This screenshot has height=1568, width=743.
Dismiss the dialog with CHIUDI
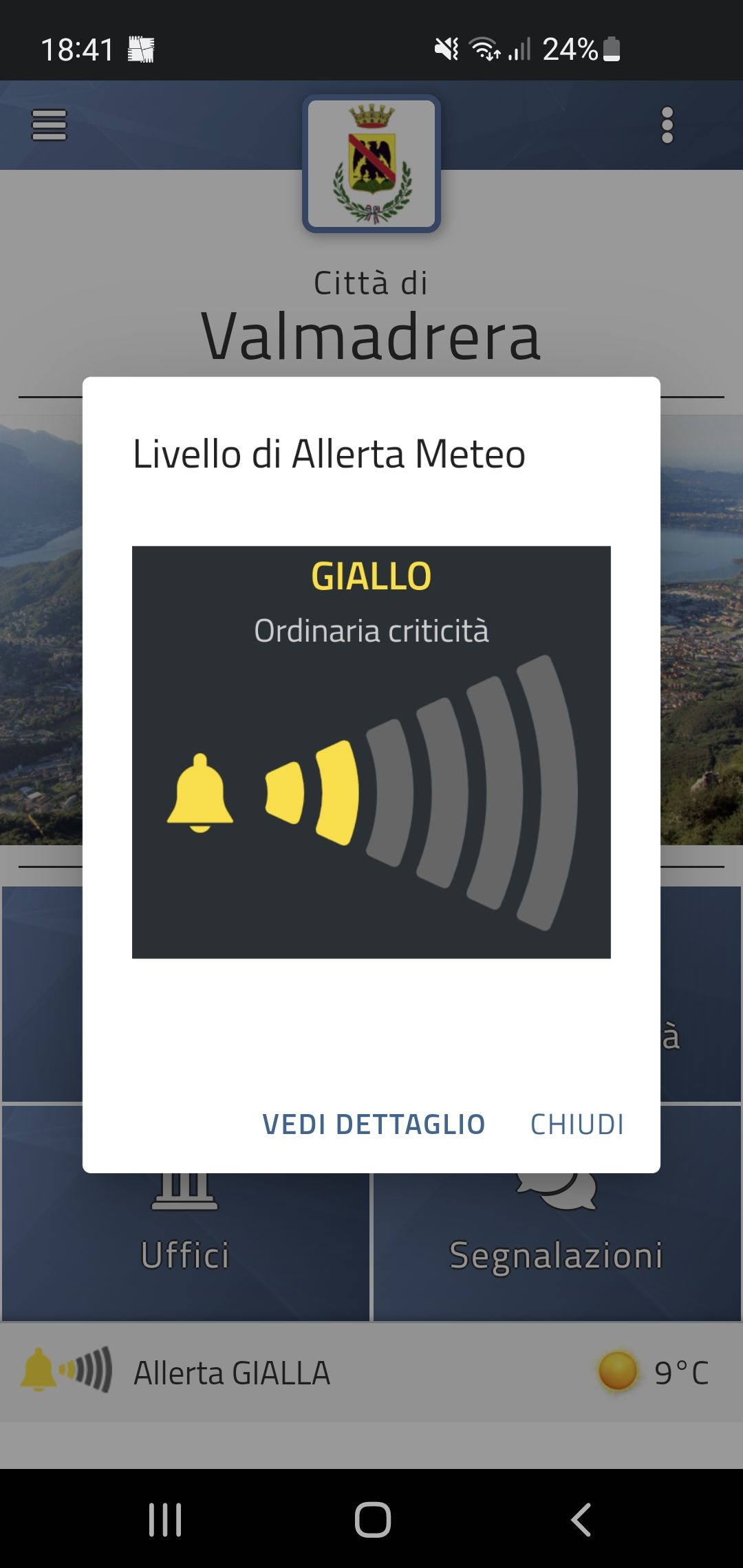tap(577, 1124)
